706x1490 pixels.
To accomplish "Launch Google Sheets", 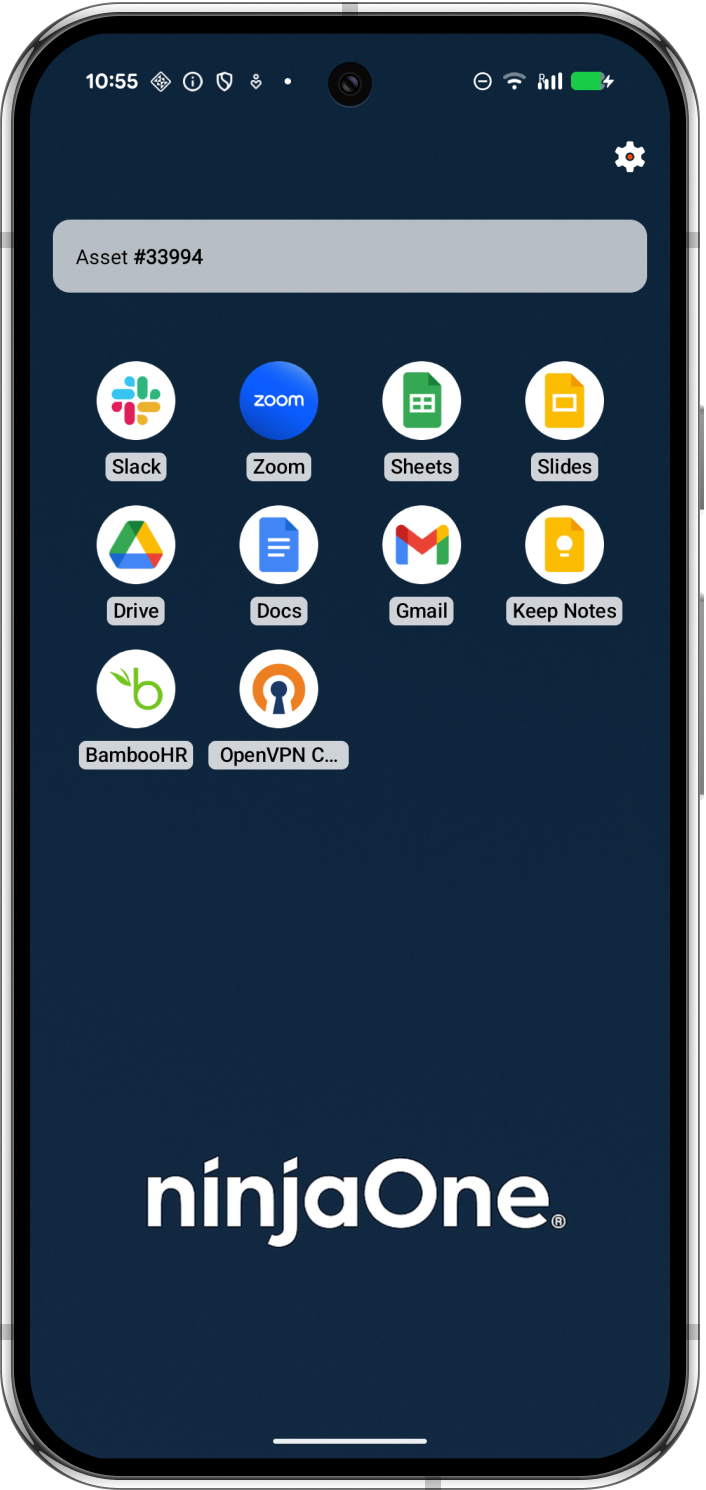I will coord(421,401).
